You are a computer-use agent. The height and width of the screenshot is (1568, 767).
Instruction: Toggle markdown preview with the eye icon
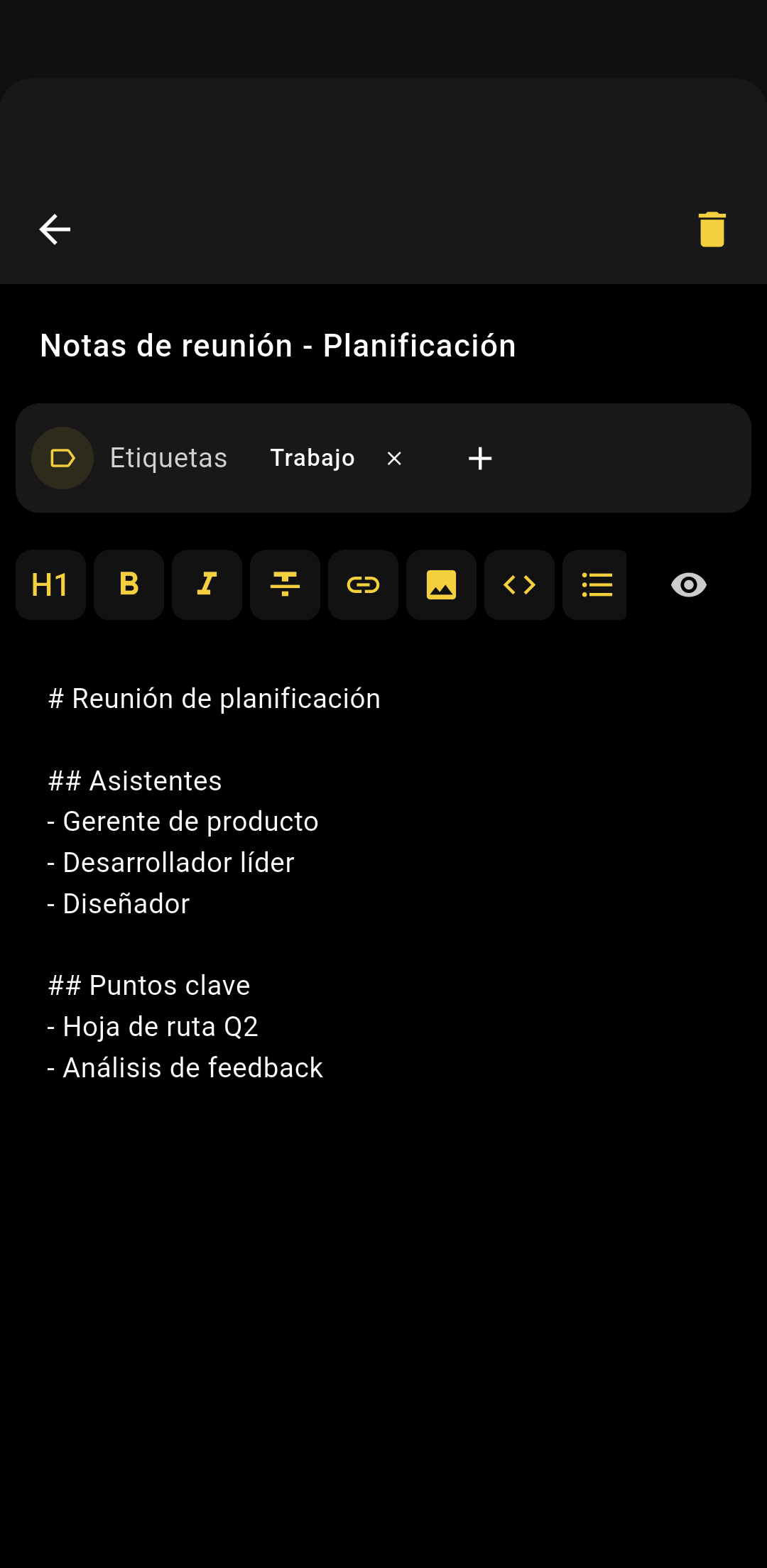[x=688, y=585]
